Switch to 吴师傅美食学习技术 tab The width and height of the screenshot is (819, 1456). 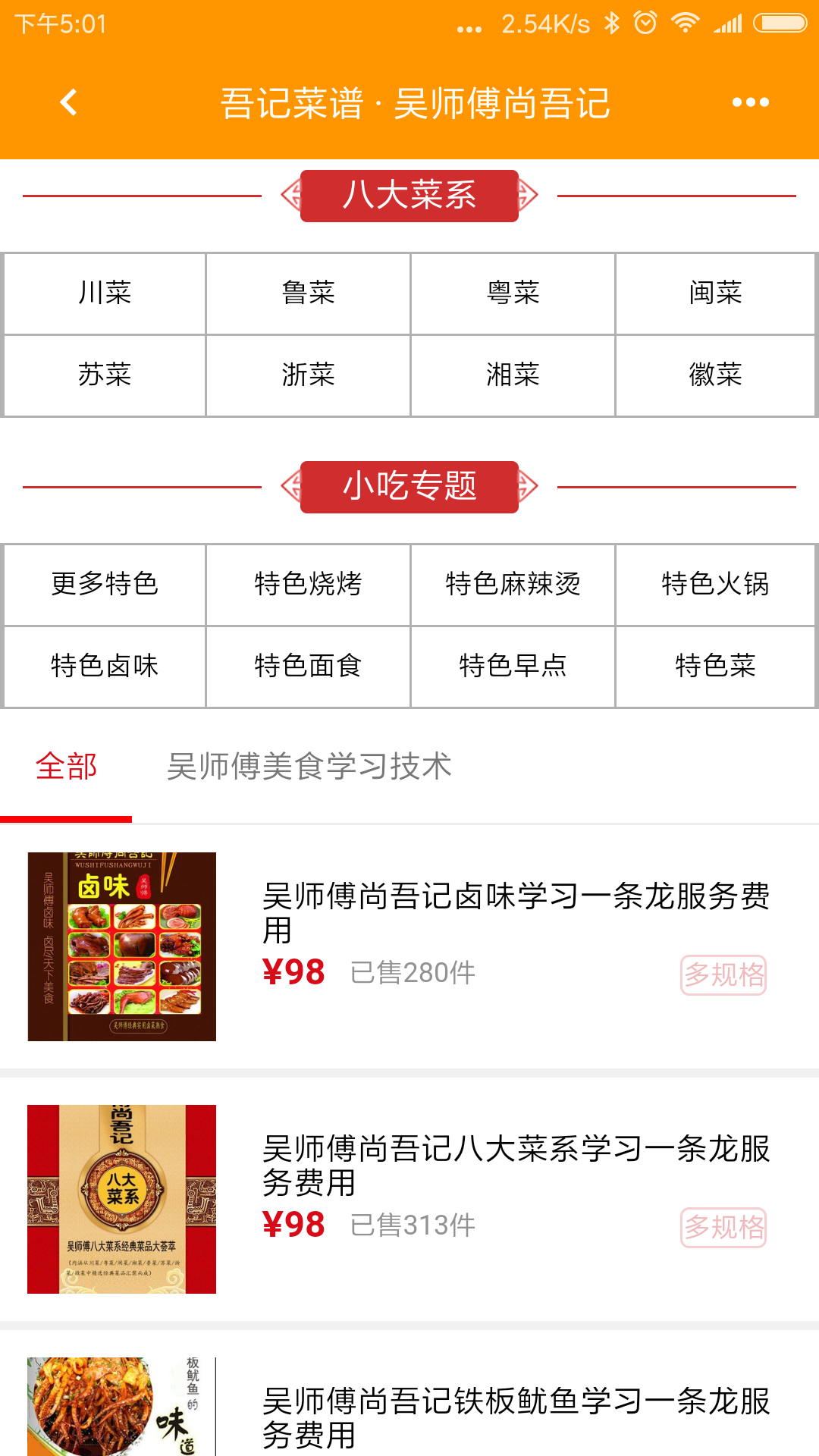click(x=309, y=767)
